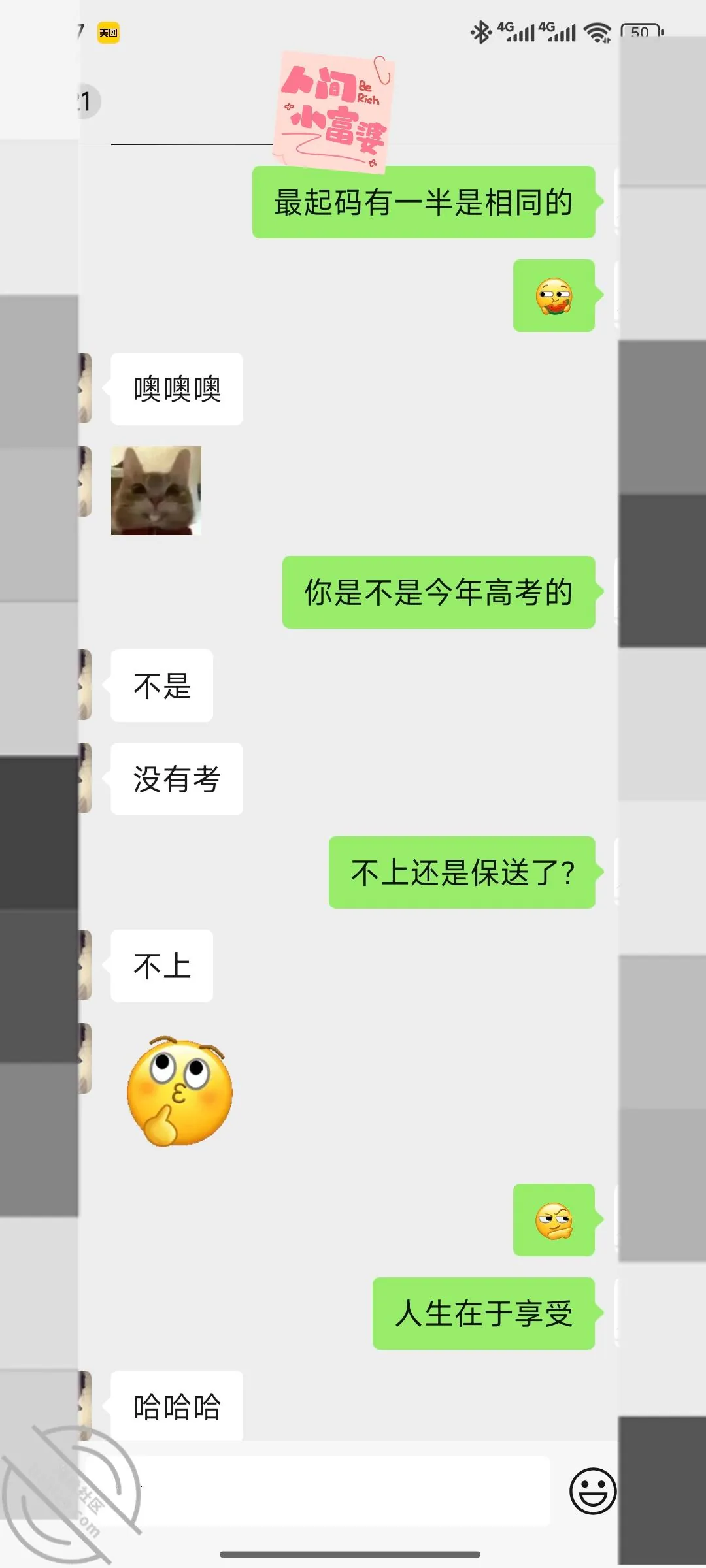Open the emoji picker smiley icon
The height and width of the screenshot is (1568, 706).
pyautogui.click(x=593, y=1492)
